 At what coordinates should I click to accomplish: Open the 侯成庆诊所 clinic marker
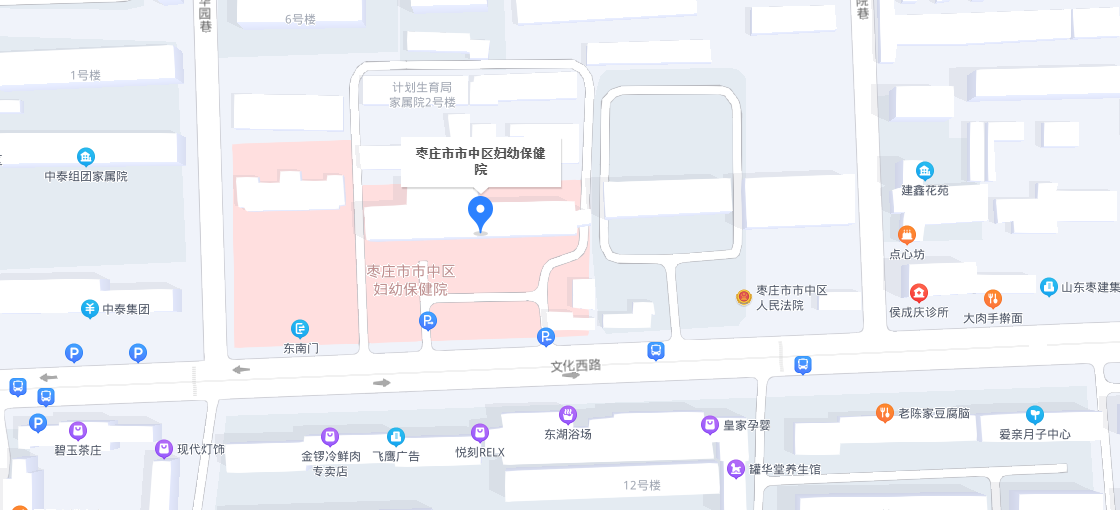[x=918, y=293]
